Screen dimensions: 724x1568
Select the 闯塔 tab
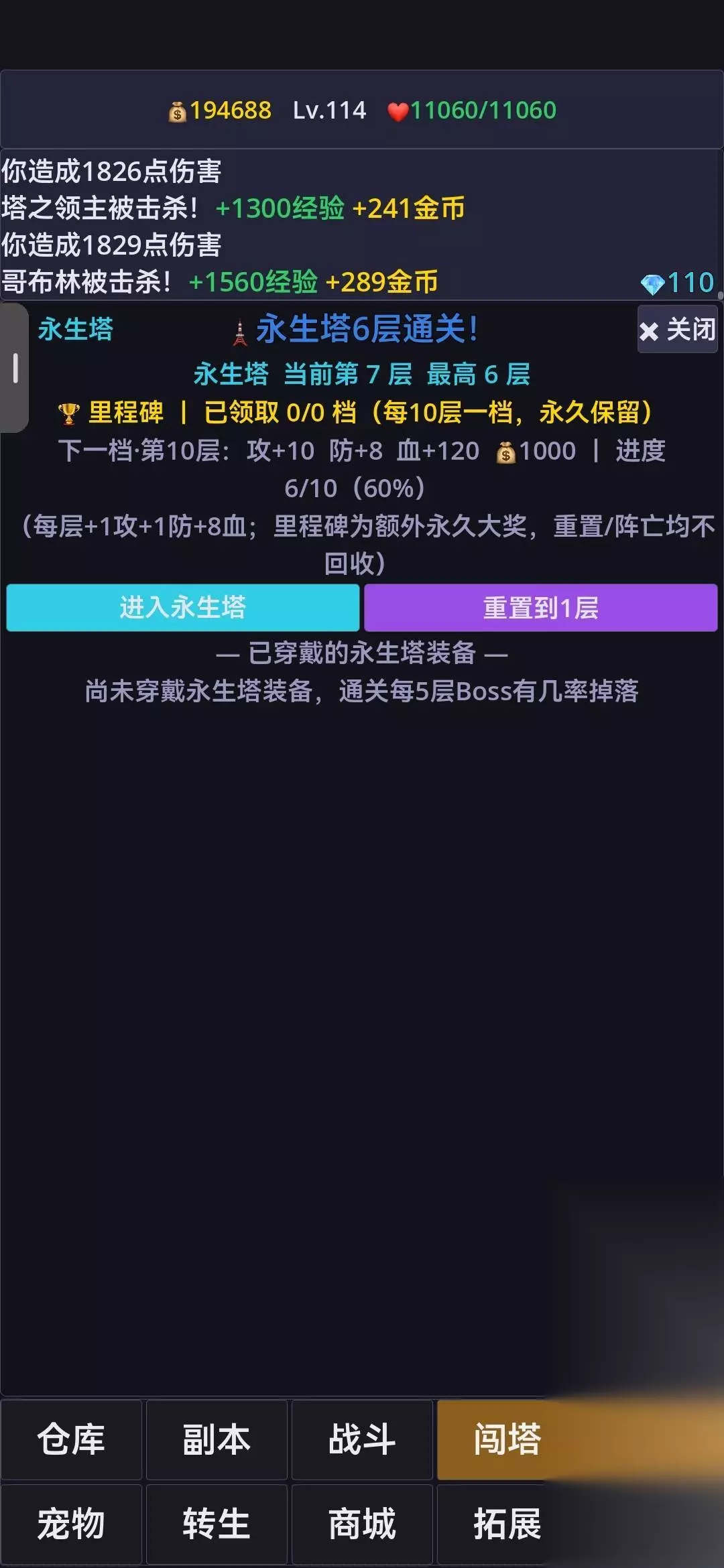pyautogui.click(x=507, y=1439)
